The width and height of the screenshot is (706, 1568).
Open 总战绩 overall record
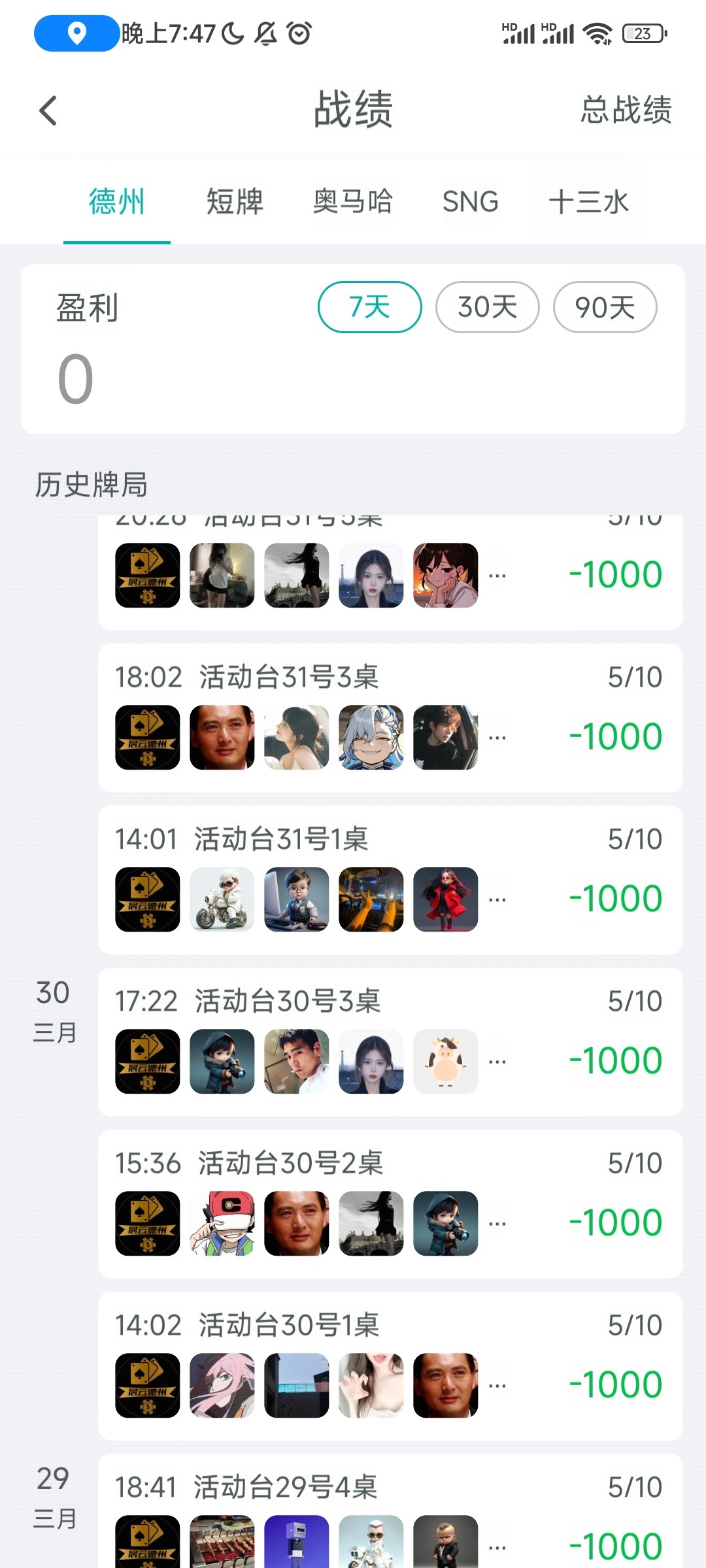click(x=626, y=110)
